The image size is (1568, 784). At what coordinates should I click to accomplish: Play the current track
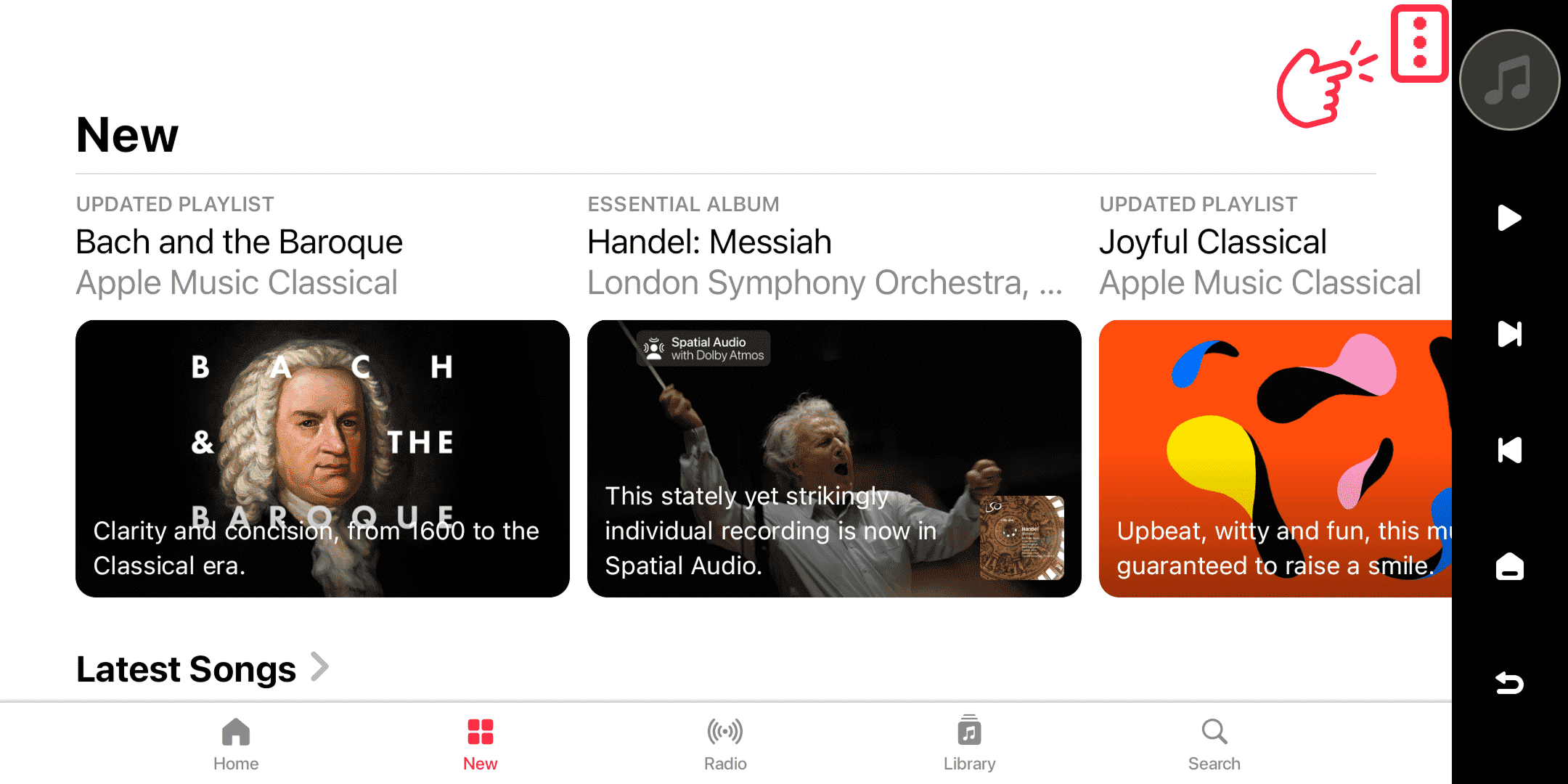[x=1509, y=218]
